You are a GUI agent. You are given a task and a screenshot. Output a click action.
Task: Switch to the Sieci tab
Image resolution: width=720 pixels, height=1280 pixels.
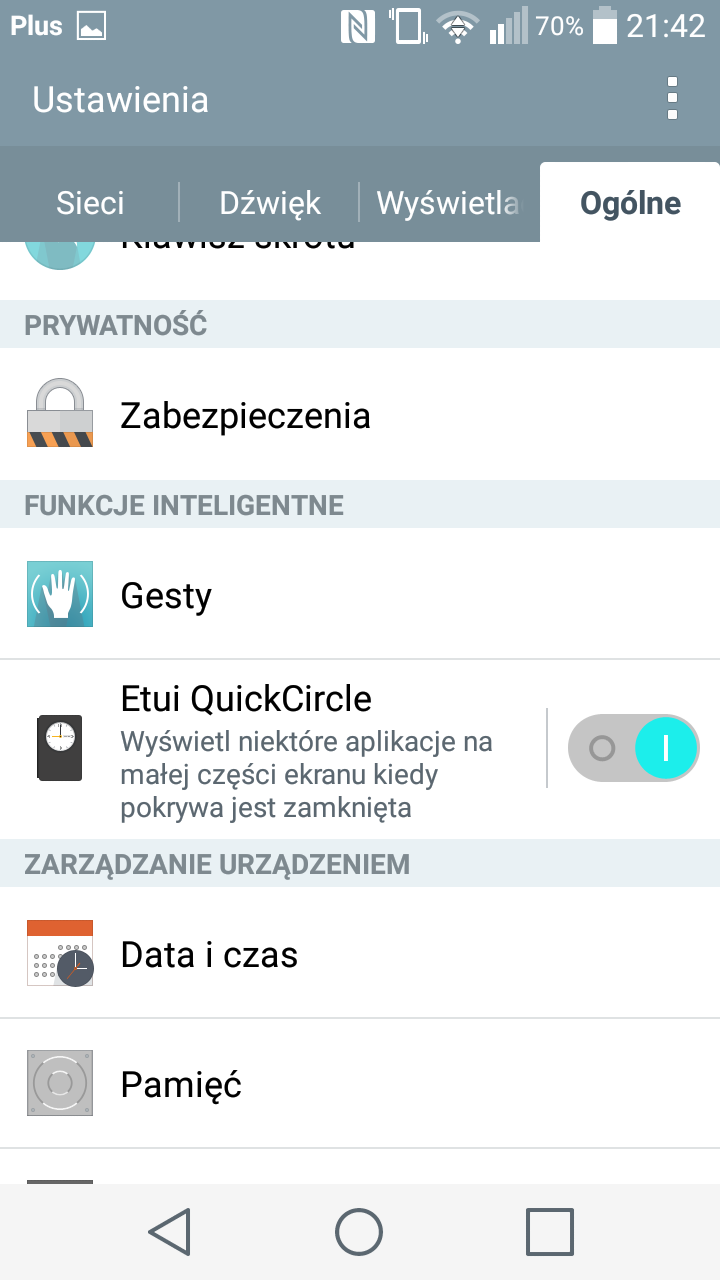point(90,203)
